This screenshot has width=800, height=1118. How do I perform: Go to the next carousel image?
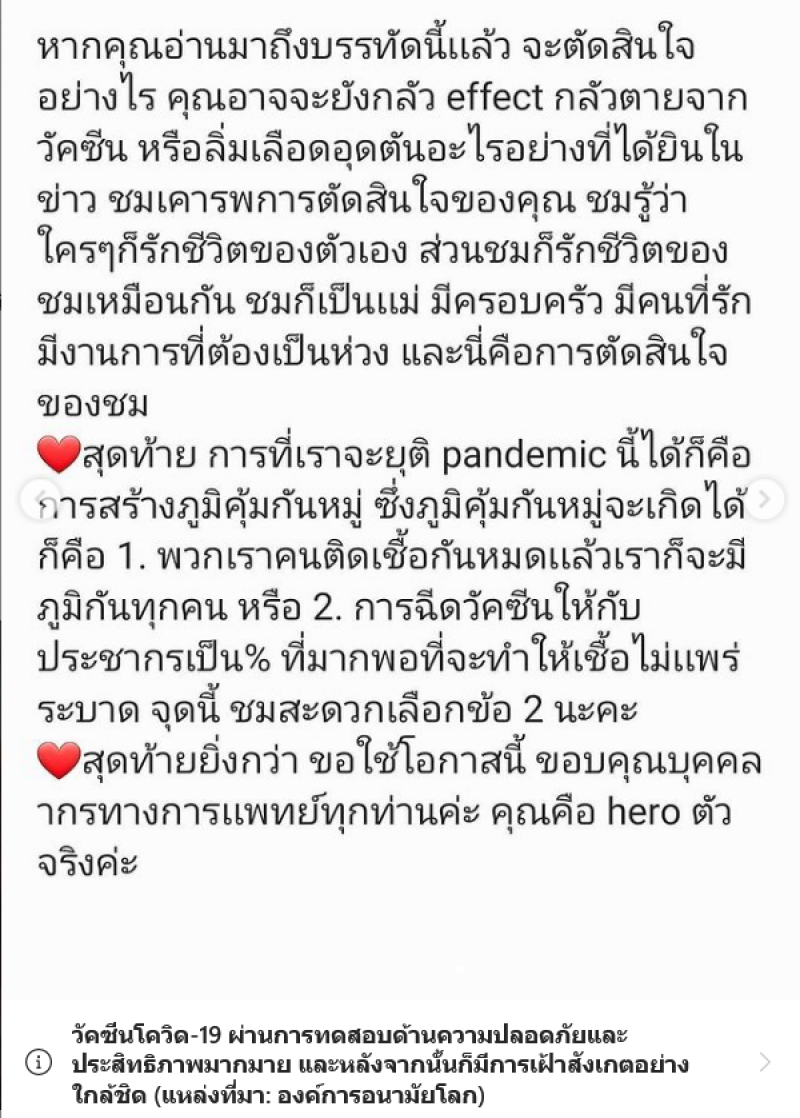(x=766, y=499)
